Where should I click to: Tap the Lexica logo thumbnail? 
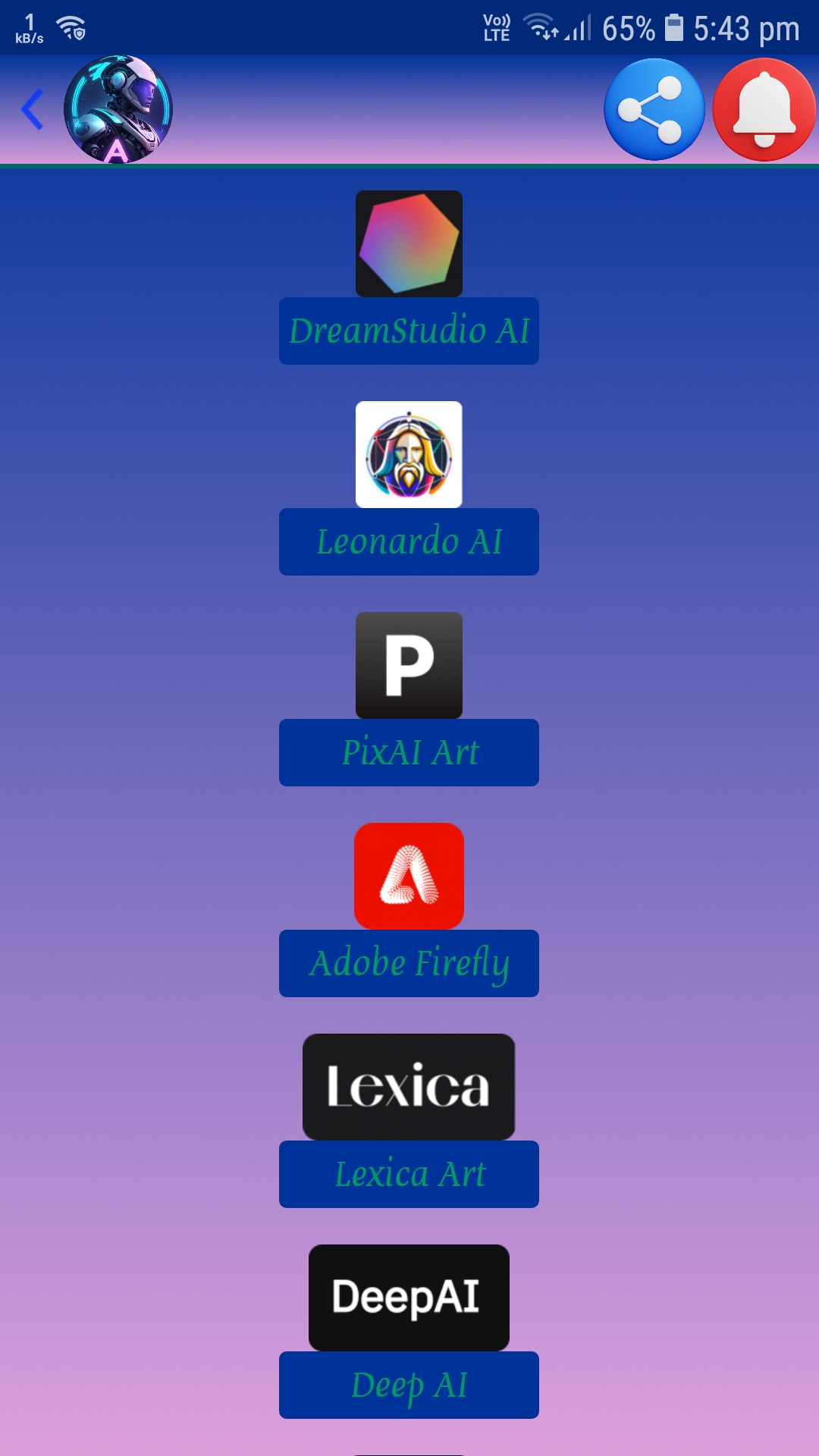(409, 1087)
